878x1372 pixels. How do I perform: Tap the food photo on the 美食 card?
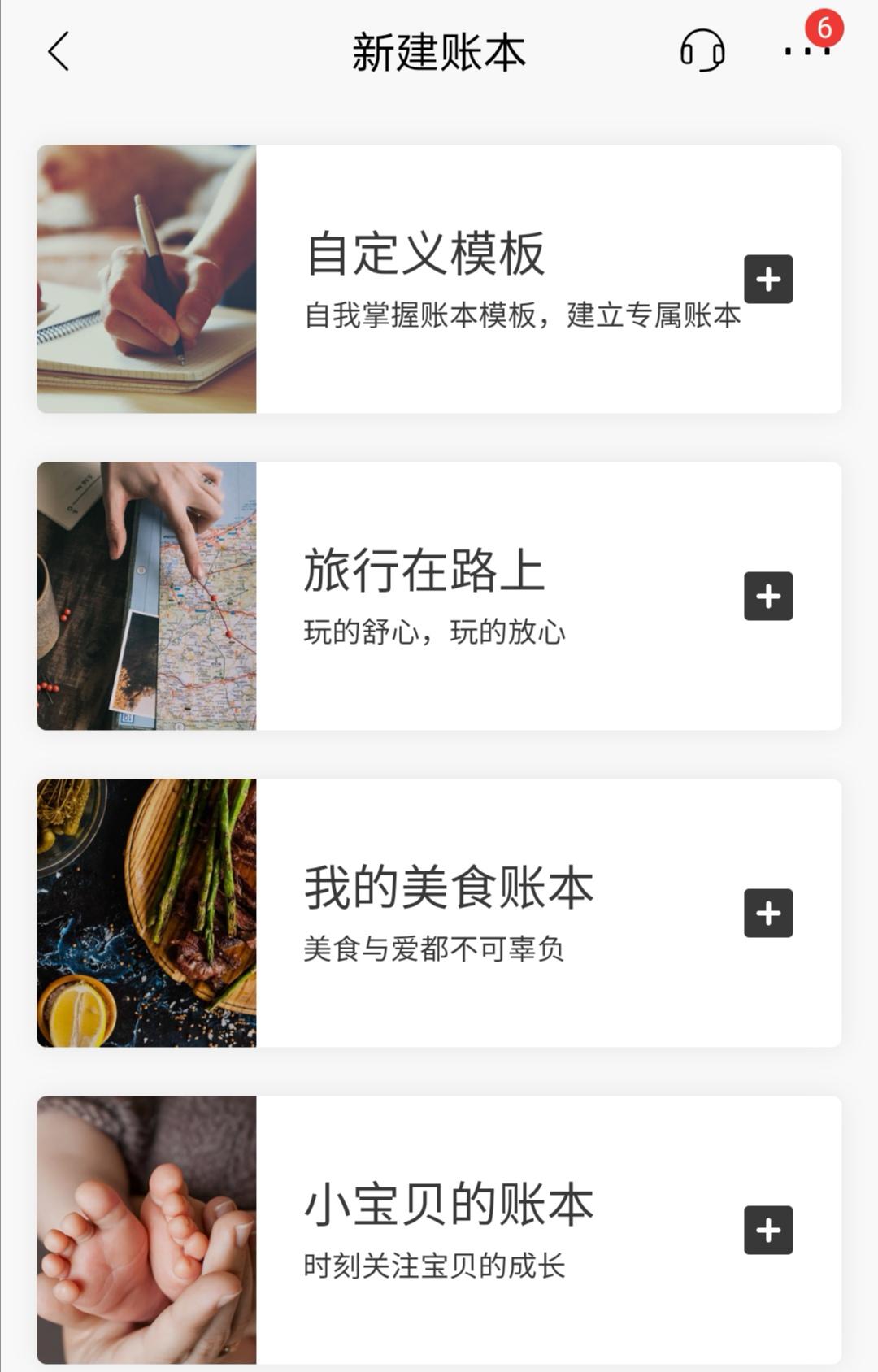pyautogui.click(x=146, y=912)
